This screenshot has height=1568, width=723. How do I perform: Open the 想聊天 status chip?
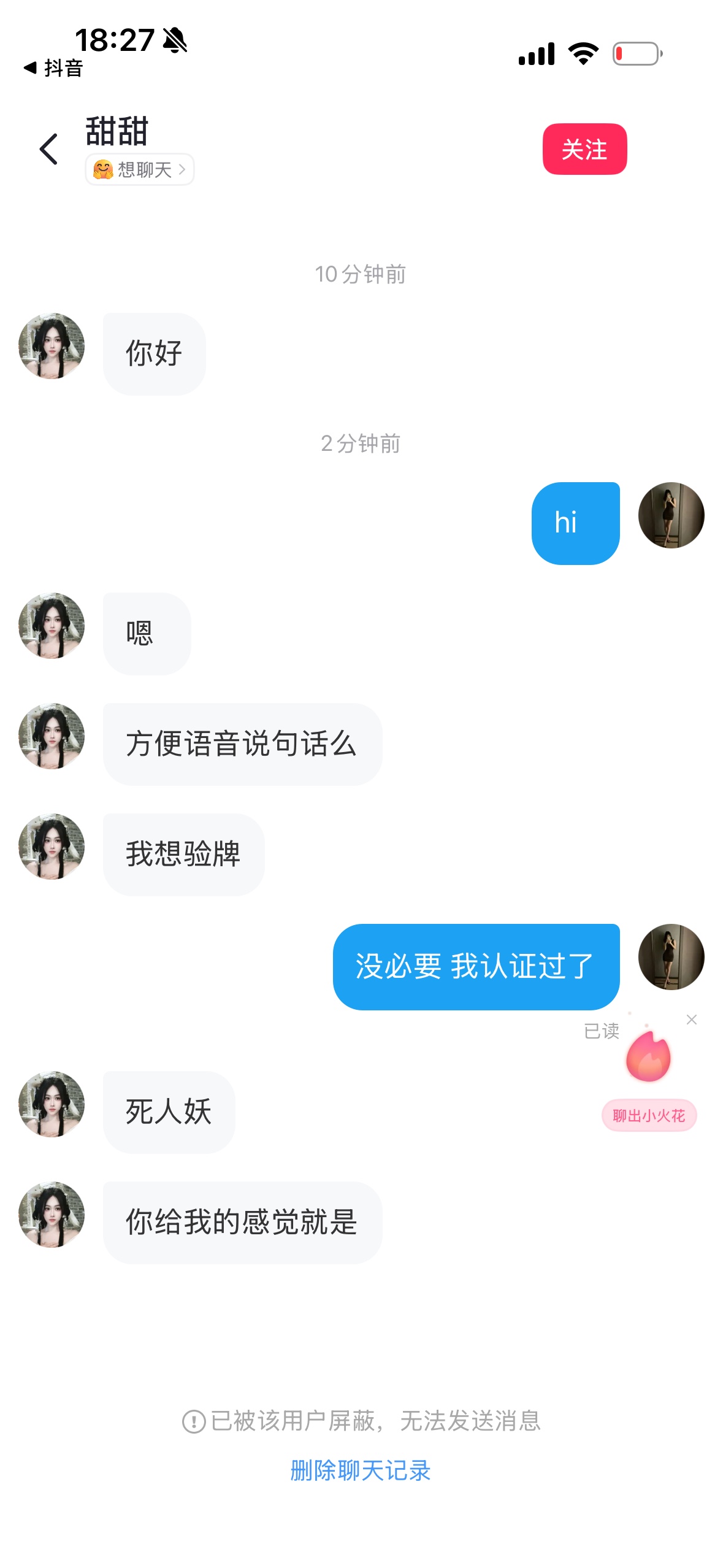[x=140, y=169]
